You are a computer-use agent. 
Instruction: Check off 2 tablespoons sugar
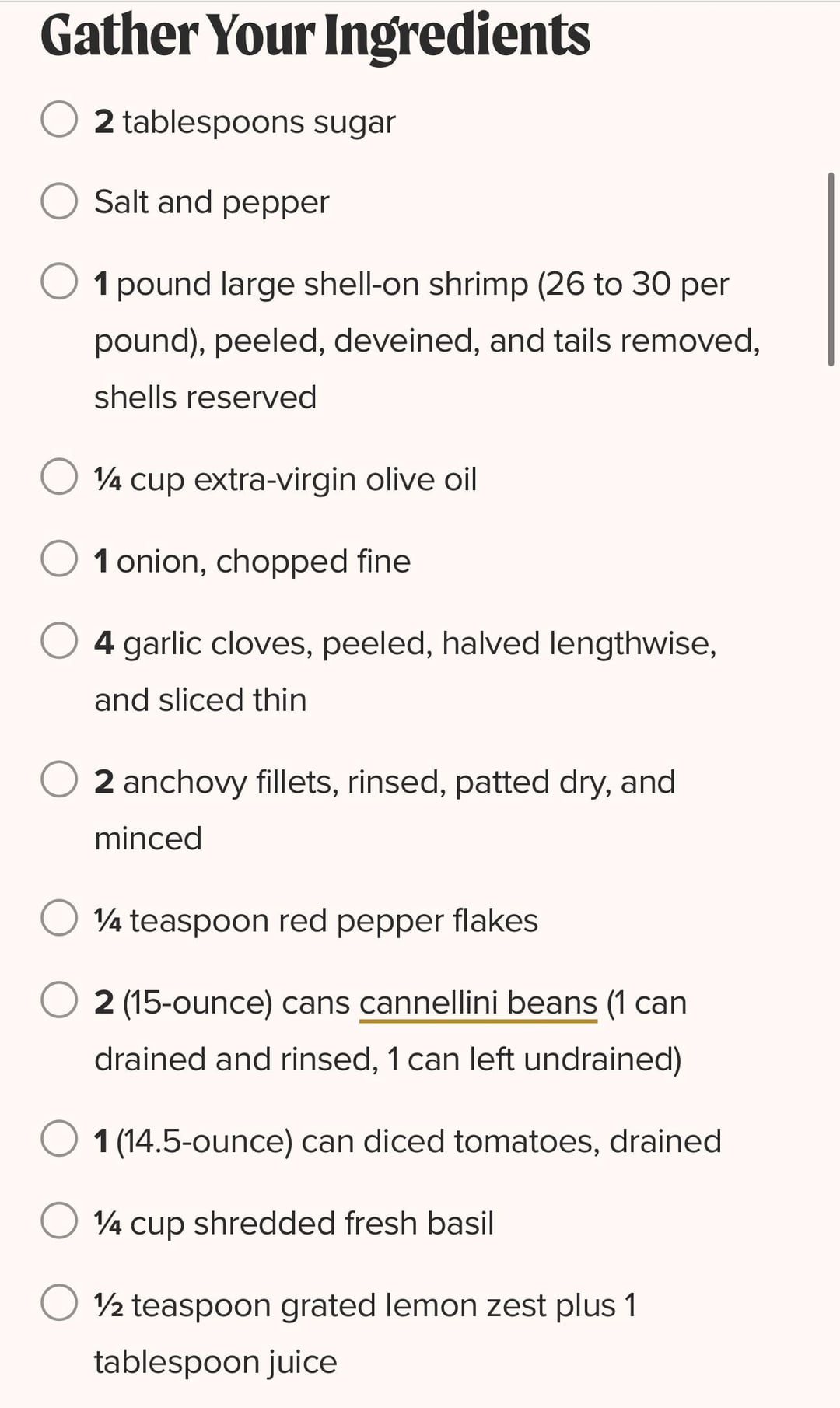(59, 119)
